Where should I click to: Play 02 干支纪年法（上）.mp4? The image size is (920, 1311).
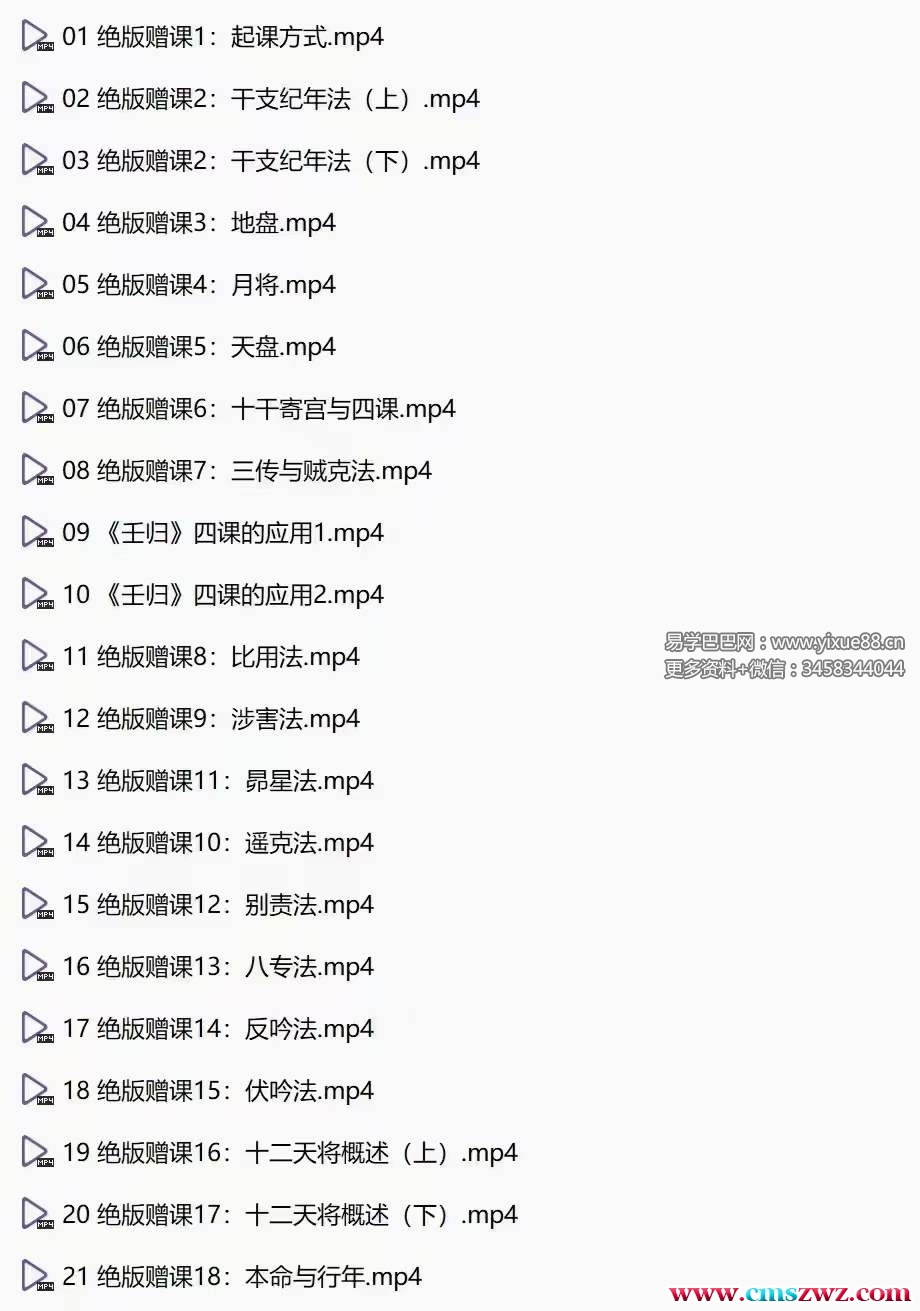pyautogui.click(x=270, y=100)
